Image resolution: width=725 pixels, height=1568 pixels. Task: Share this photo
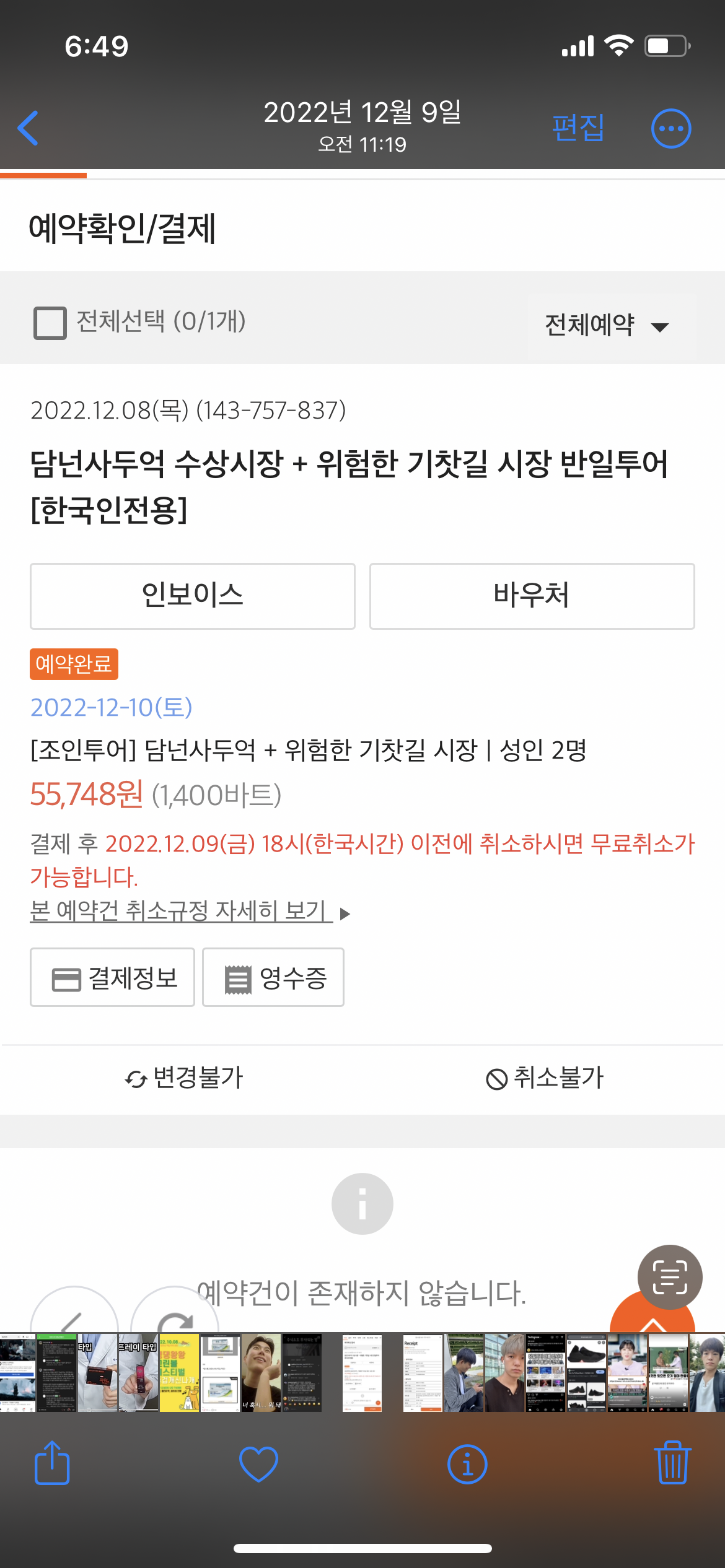(52, 1464)
